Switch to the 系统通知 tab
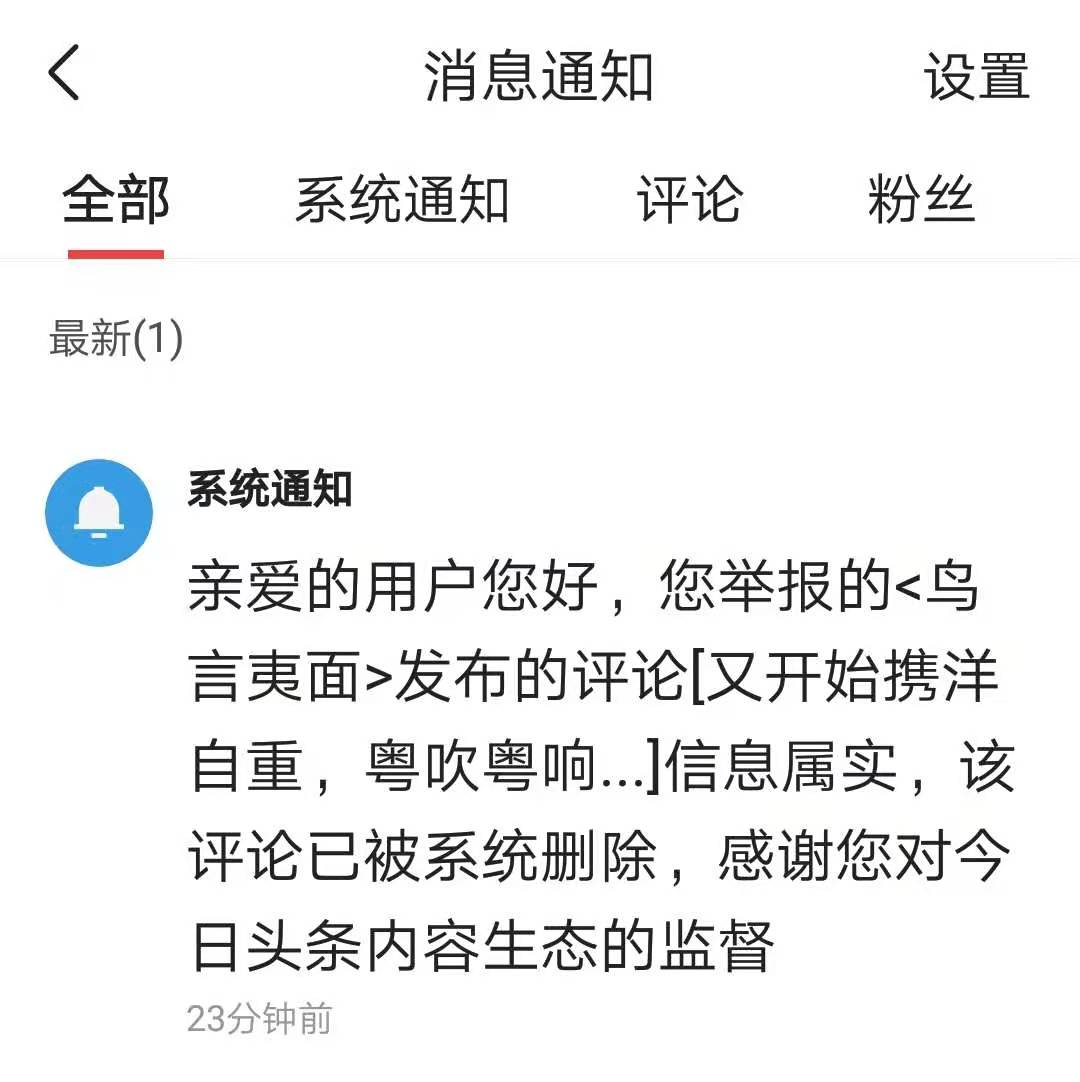Viewport: 1080px width, 1082px height. 402,200
